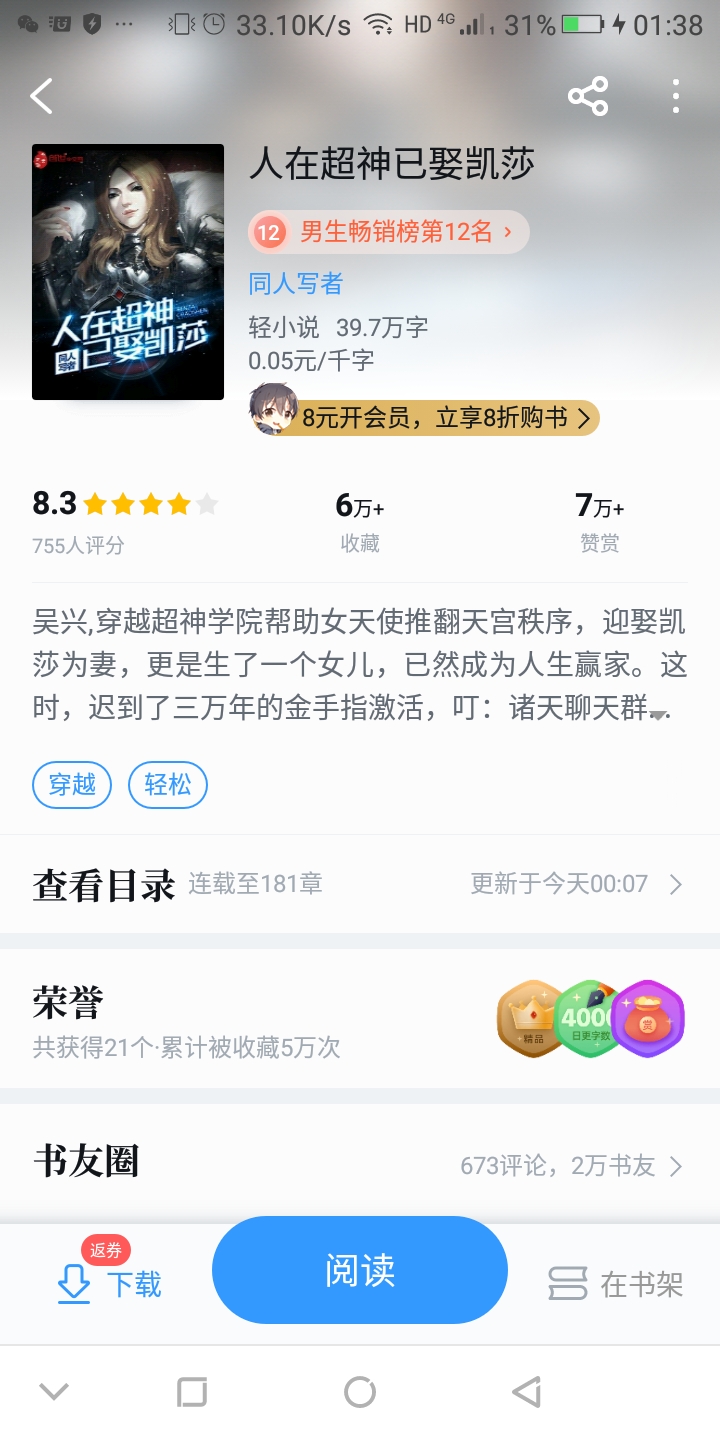The image size is (720, 1440).
Task: Download the book with 下载
Action: click(110, 1283)
